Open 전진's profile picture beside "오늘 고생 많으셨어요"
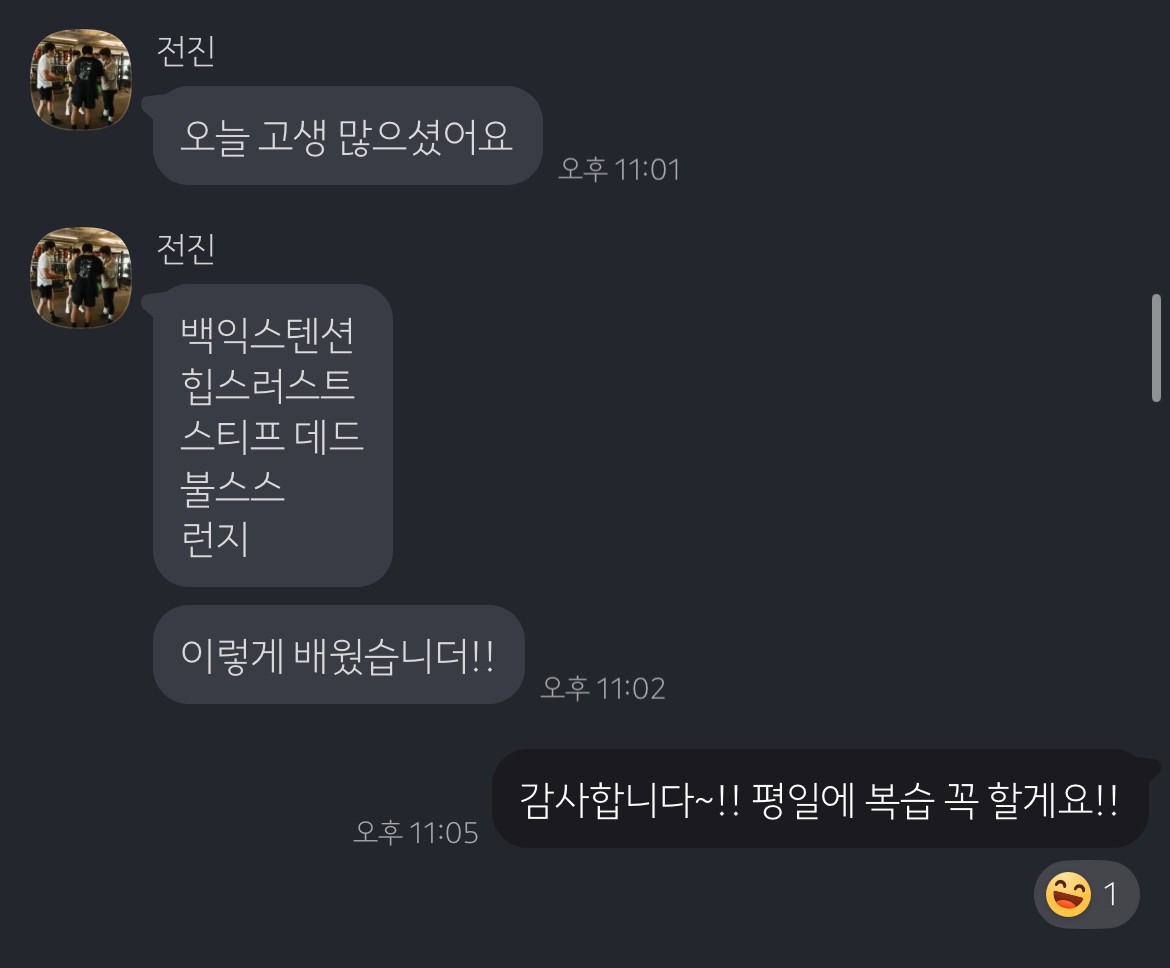The image size is (1170, 968). (x=81, y=80)
